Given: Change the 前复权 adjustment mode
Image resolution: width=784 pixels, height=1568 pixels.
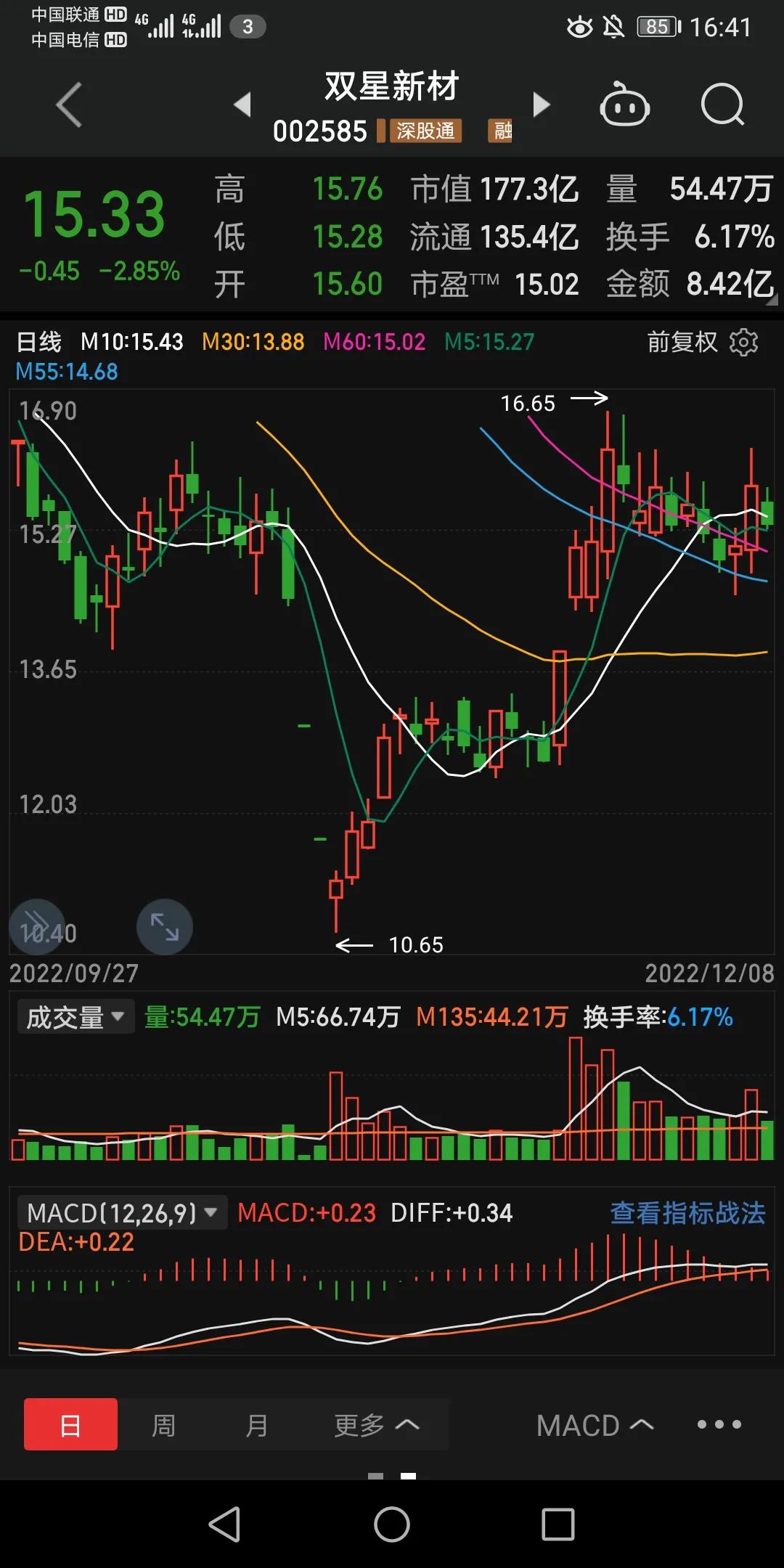Looking at the screenshot, I should 682,342.
